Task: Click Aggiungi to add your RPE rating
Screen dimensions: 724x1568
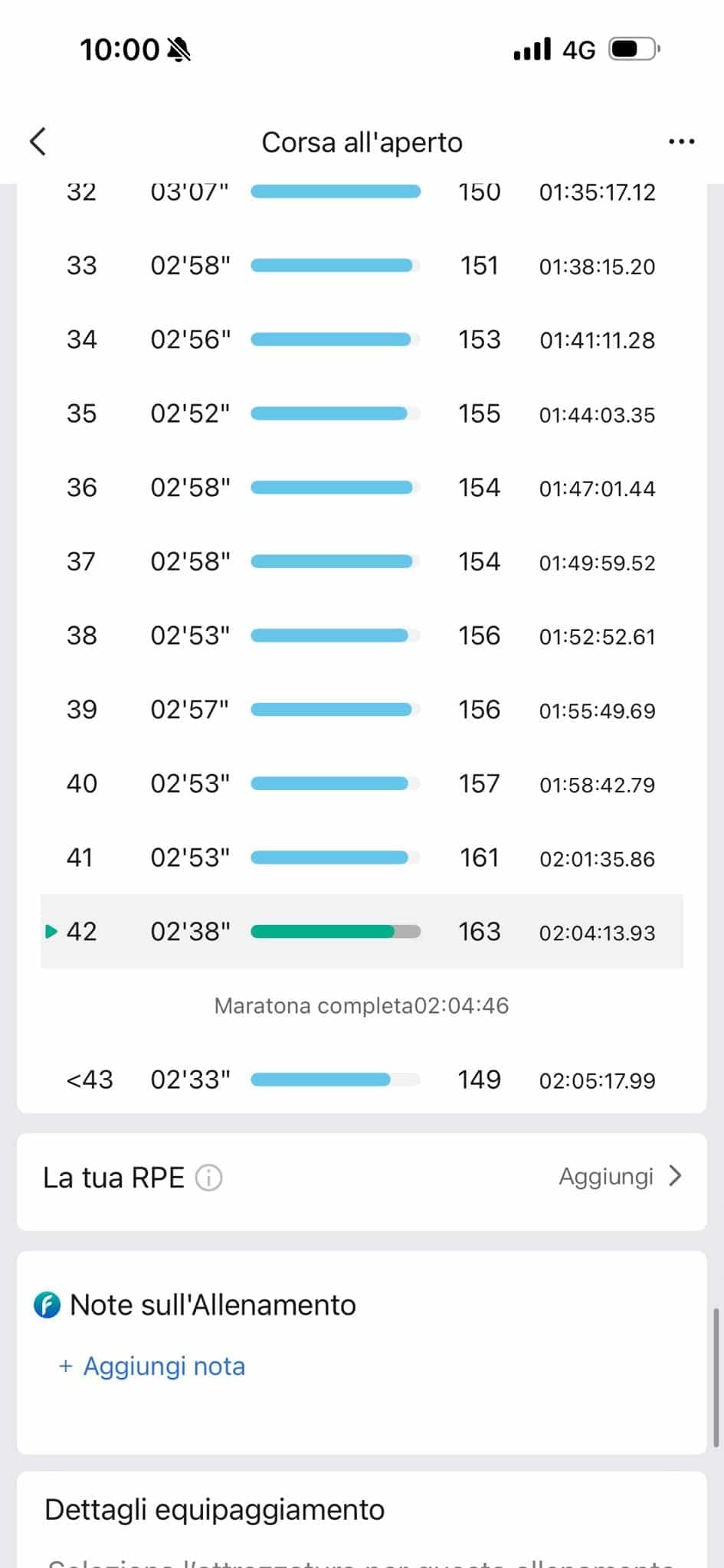Action: (x=607, y=1176)
